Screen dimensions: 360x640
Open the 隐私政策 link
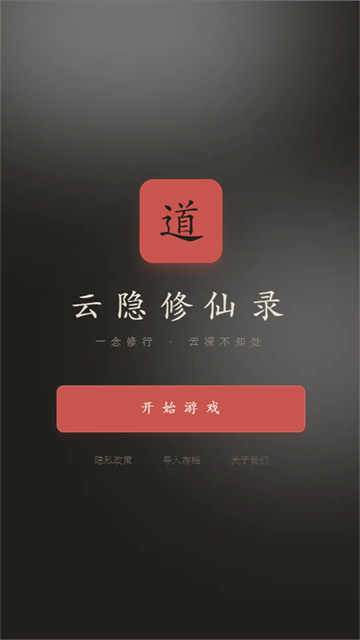click(113, 460)
